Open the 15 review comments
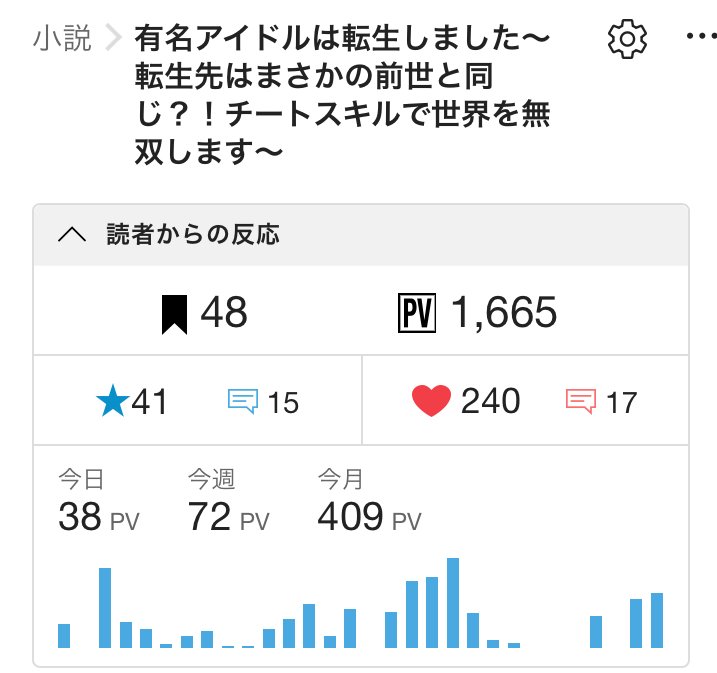Screen dimensions: 717x673 tap(263, 402)
